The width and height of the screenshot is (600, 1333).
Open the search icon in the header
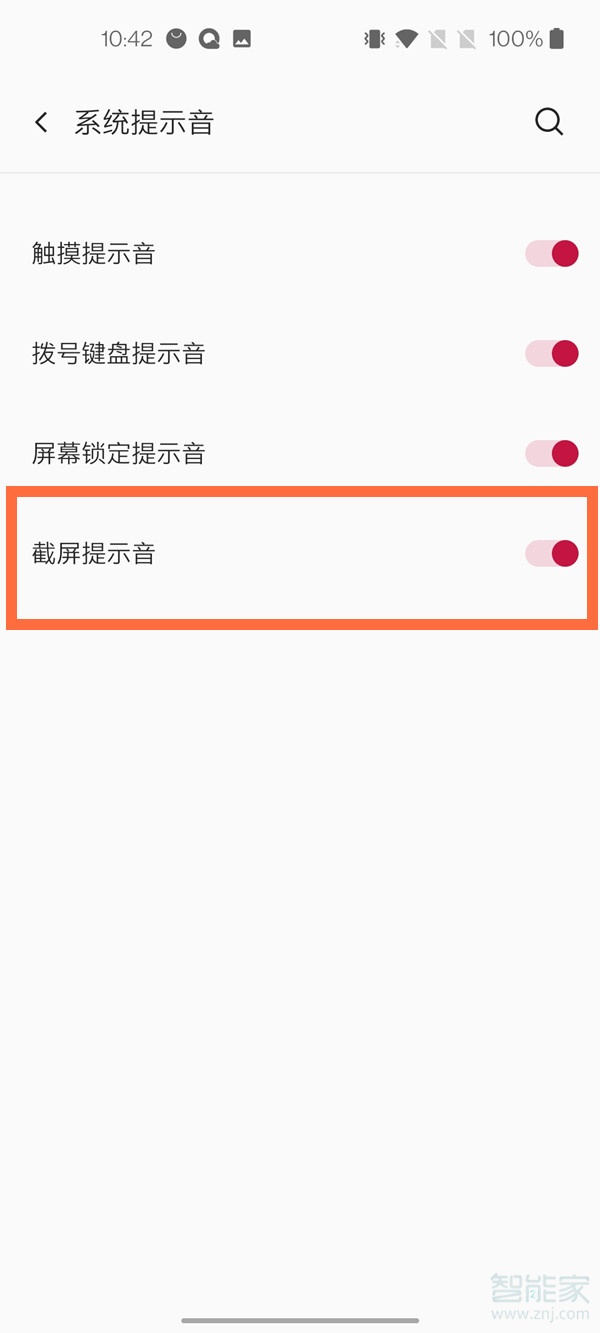(x=549, y=122)
